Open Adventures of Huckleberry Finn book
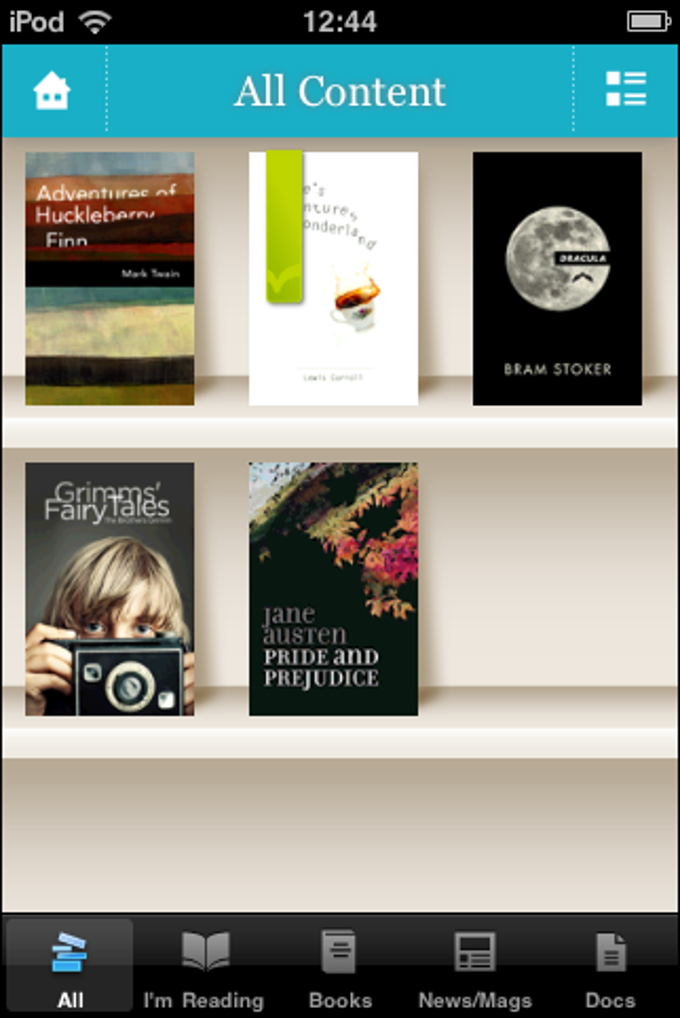Viewport: 680px width, 1018px height. pos(110,278)
